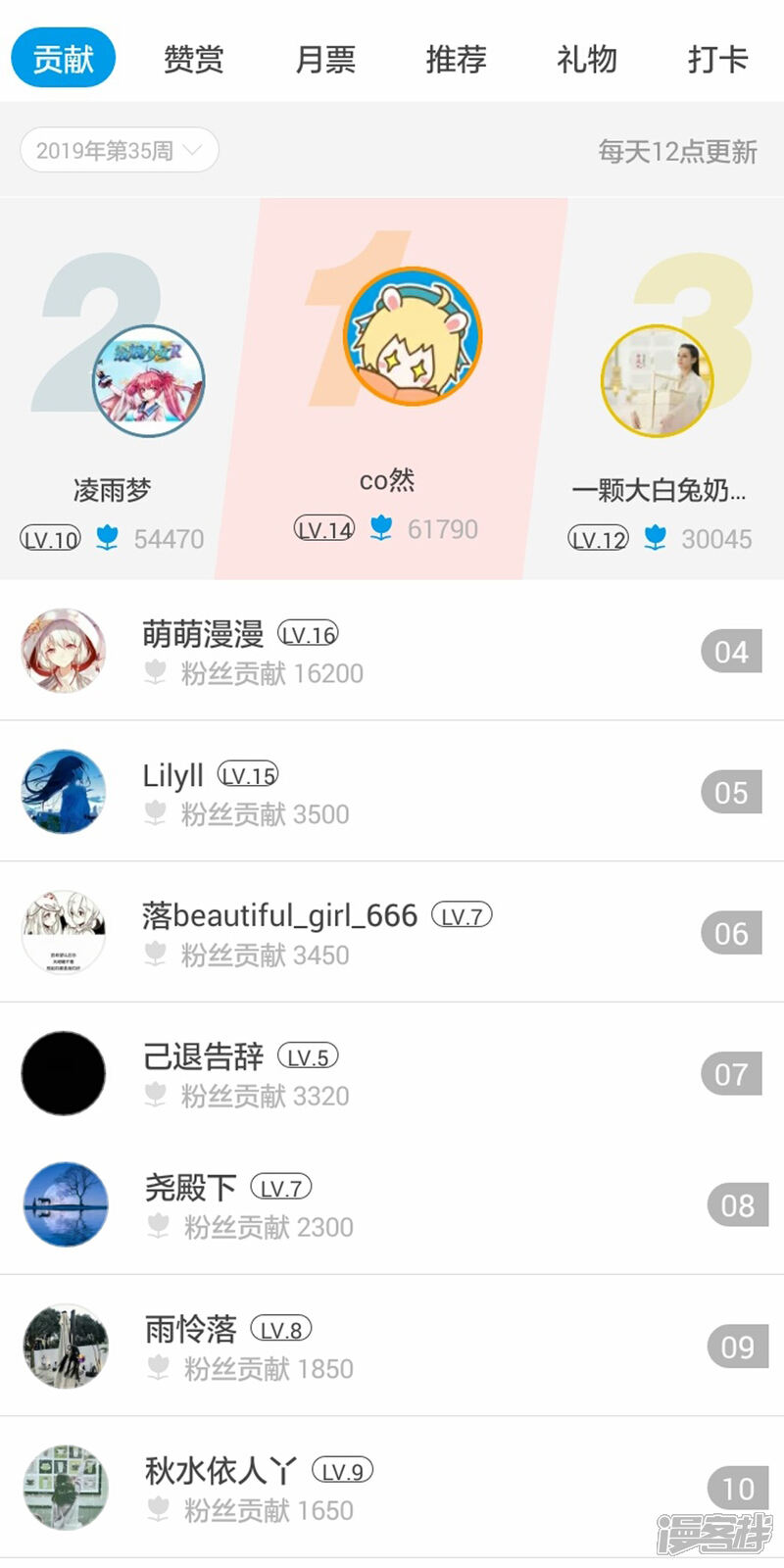Switch to the 月票 tab
The image size is (784, 1568).
tap(325, 59)
